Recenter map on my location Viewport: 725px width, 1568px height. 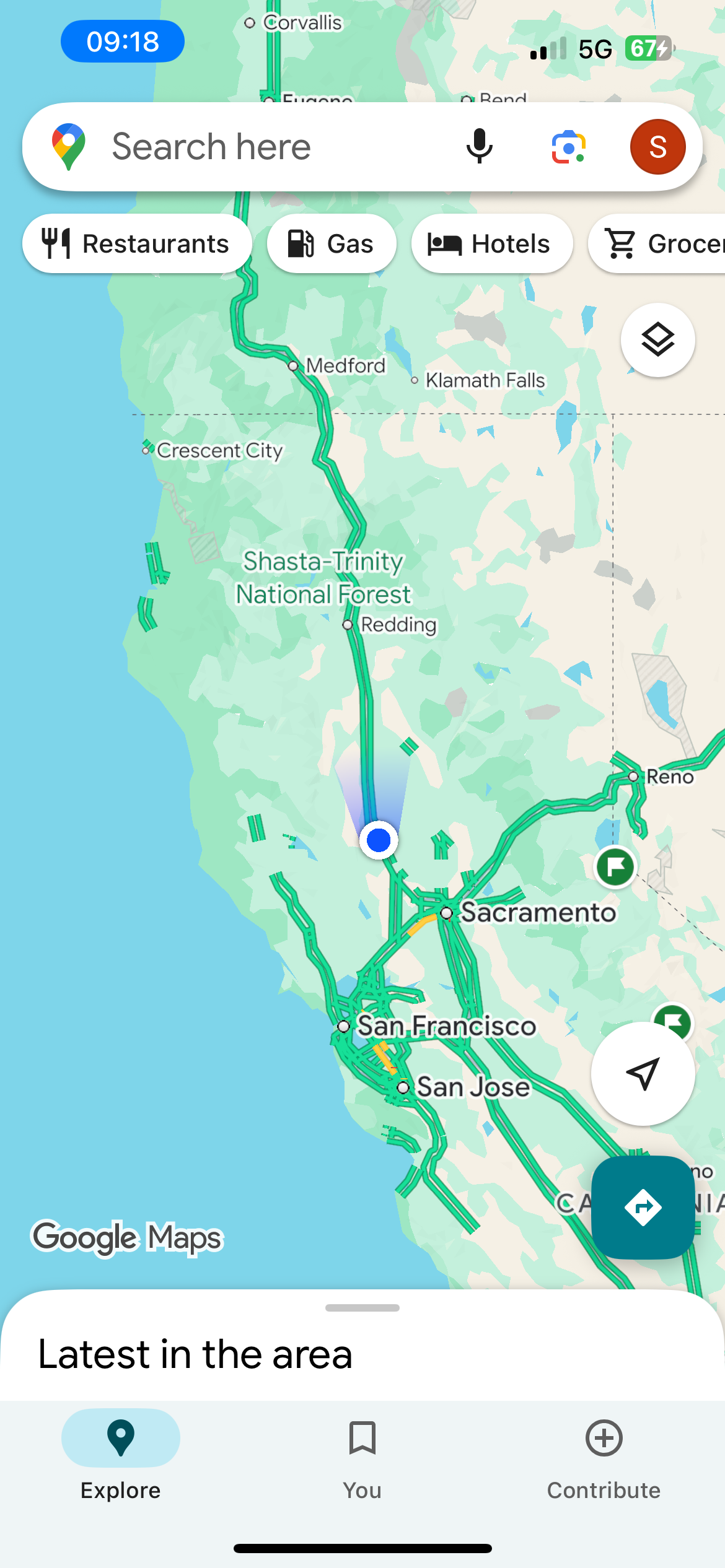[643, 1073]
